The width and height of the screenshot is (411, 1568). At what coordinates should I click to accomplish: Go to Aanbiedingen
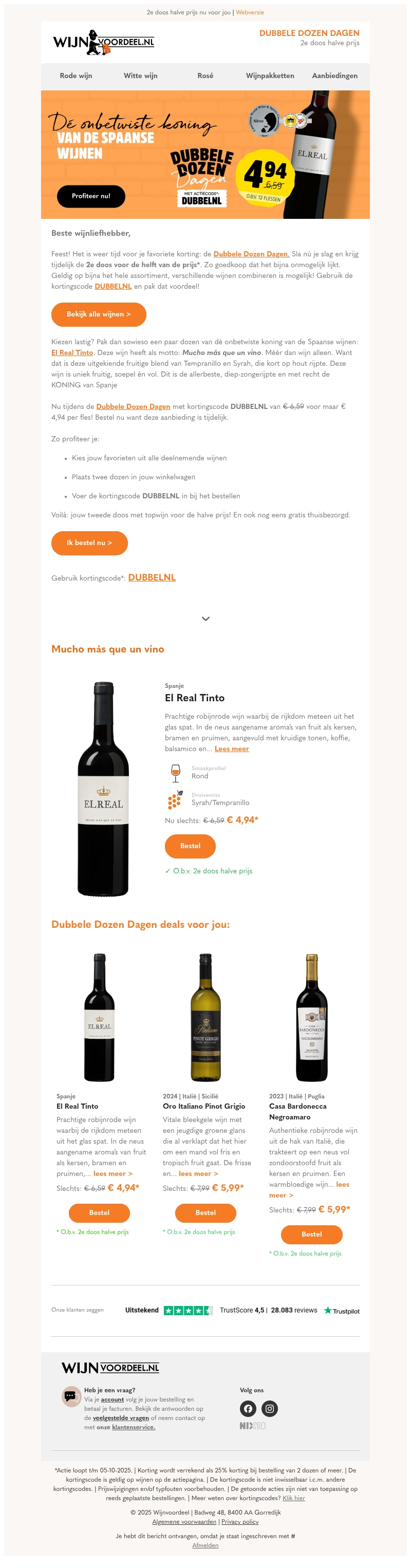click(334, 76)
